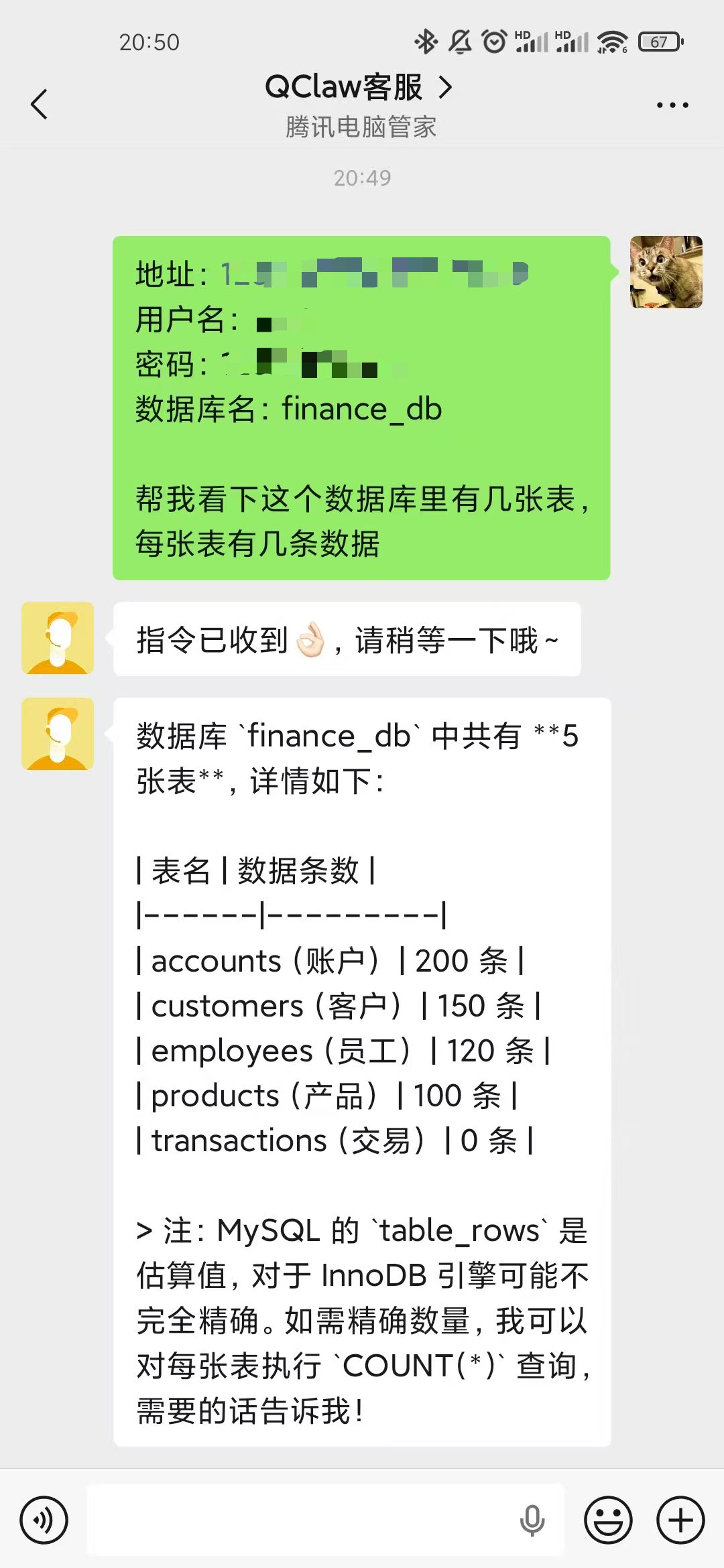This screenshot has width=724, height=1568.
Task: Open the QClaw客服 avatar next to 指令已收到
Action: point(58,638)
